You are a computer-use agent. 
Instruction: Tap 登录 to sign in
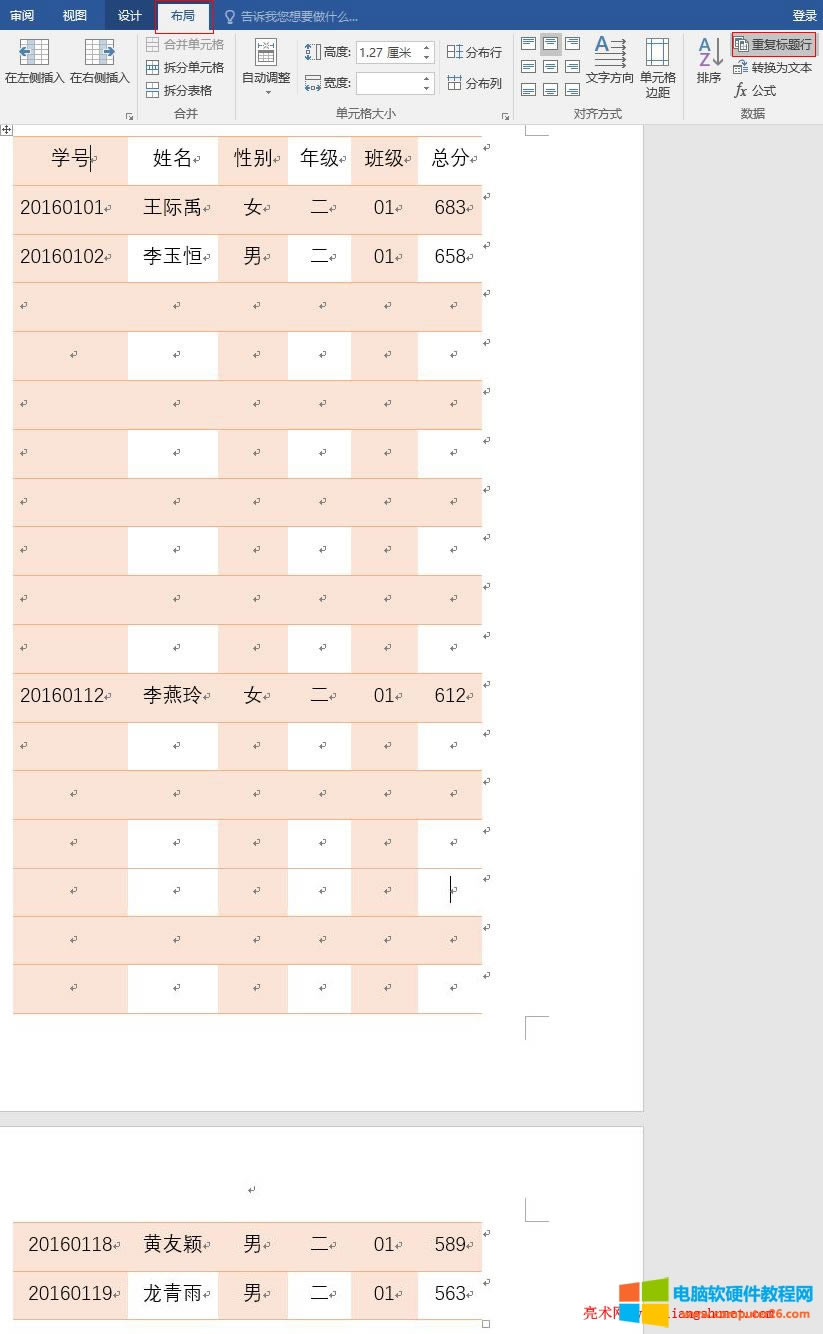pos(804,15)
